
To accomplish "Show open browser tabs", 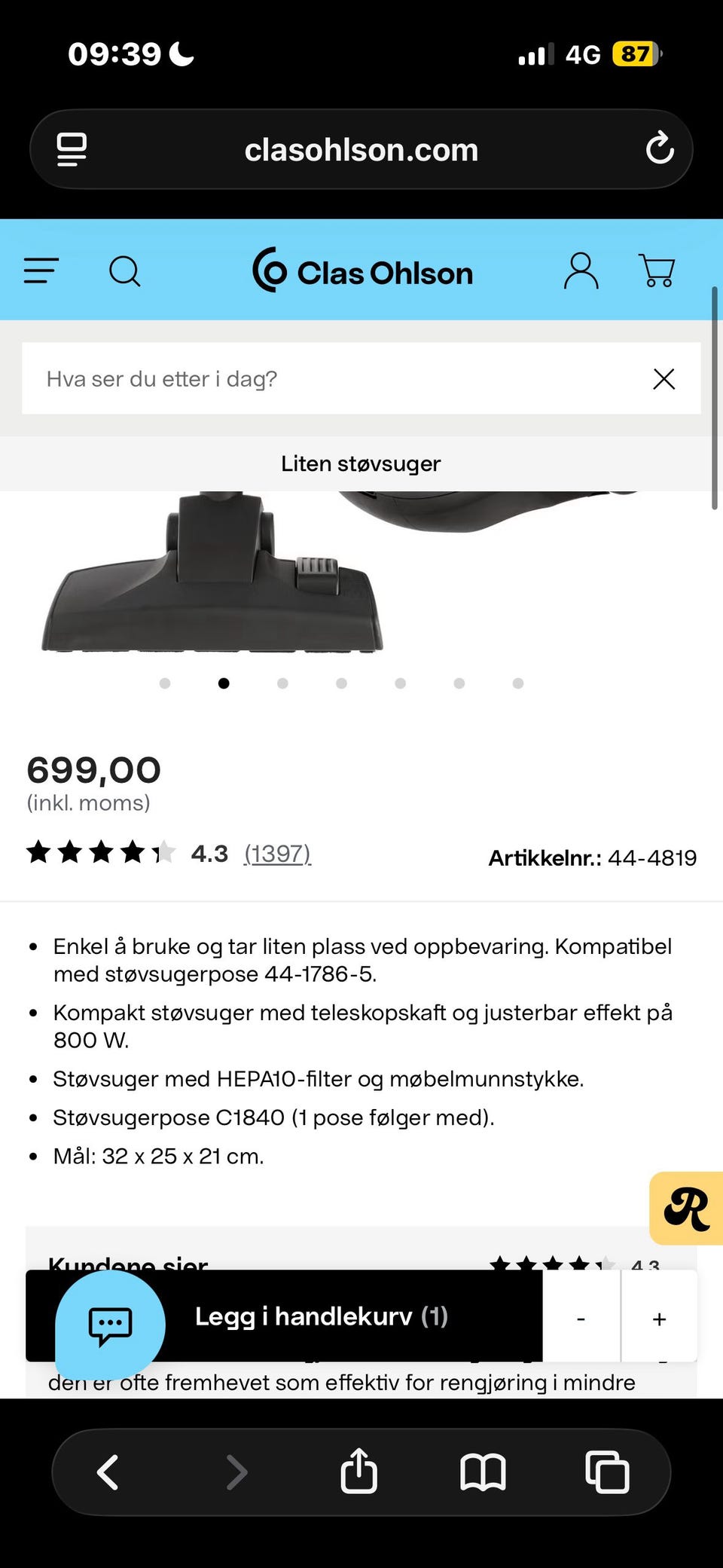I will pos(607,1472).
